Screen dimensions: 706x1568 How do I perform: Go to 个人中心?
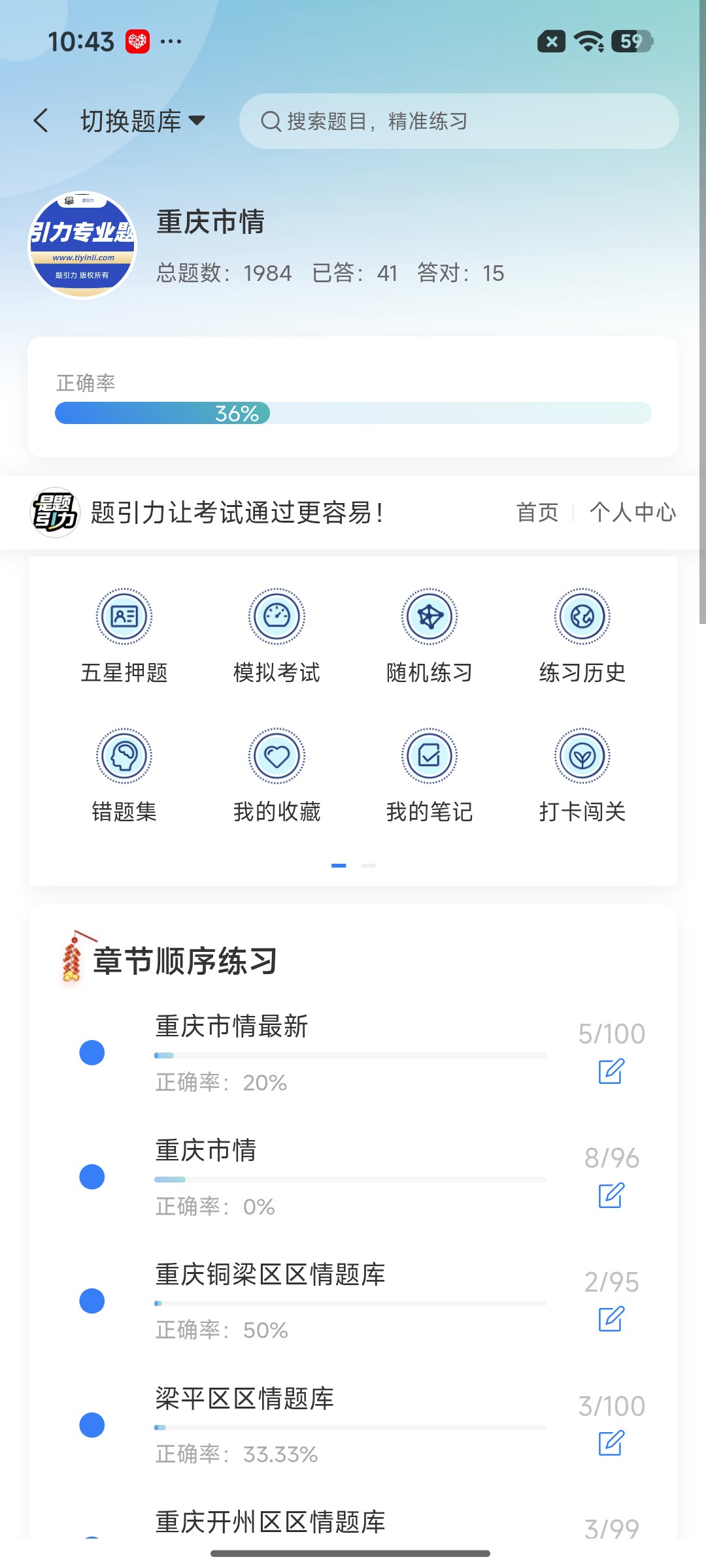click(x=632, y=512)
